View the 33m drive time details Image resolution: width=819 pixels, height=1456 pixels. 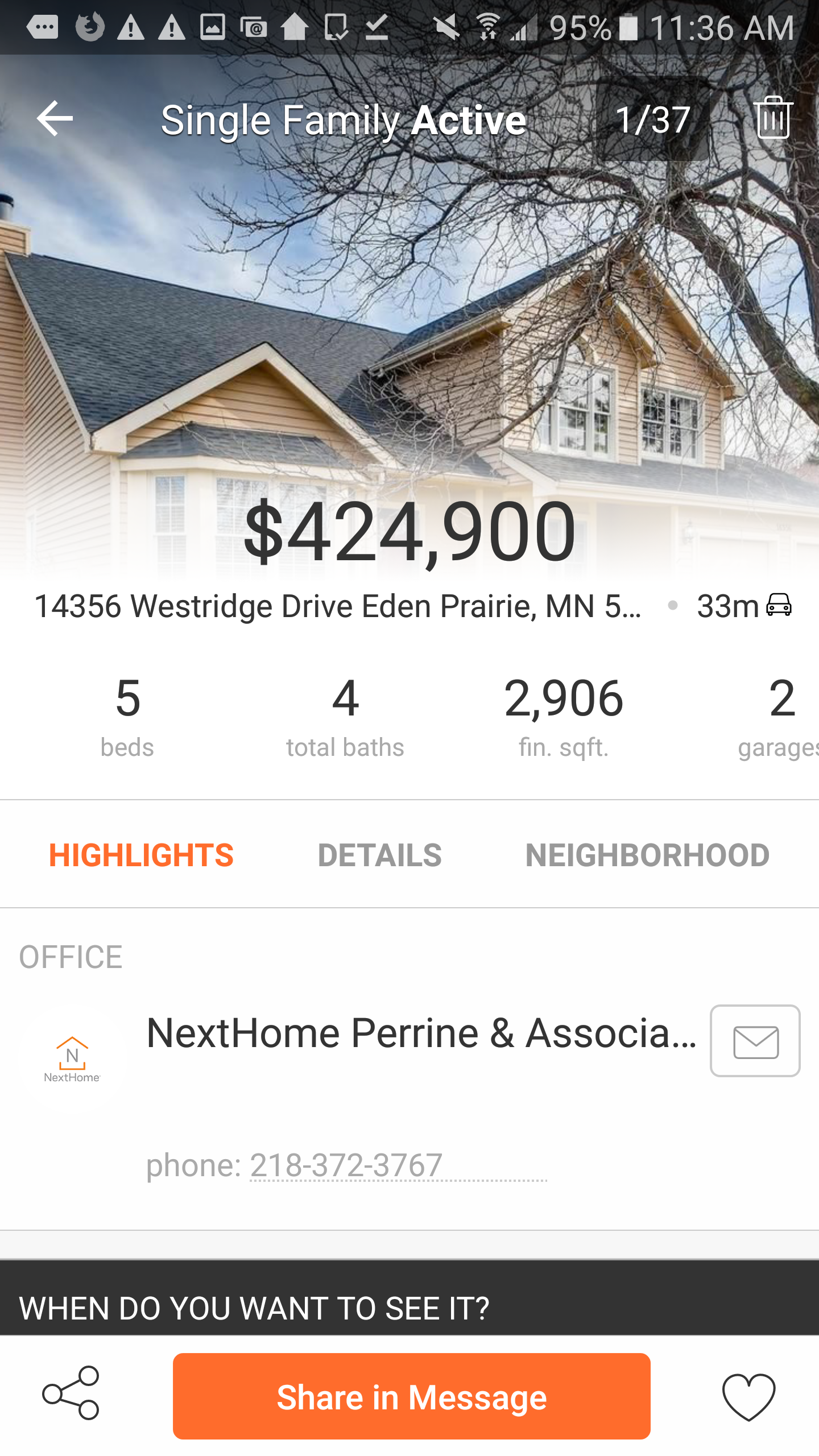(744, 606)
